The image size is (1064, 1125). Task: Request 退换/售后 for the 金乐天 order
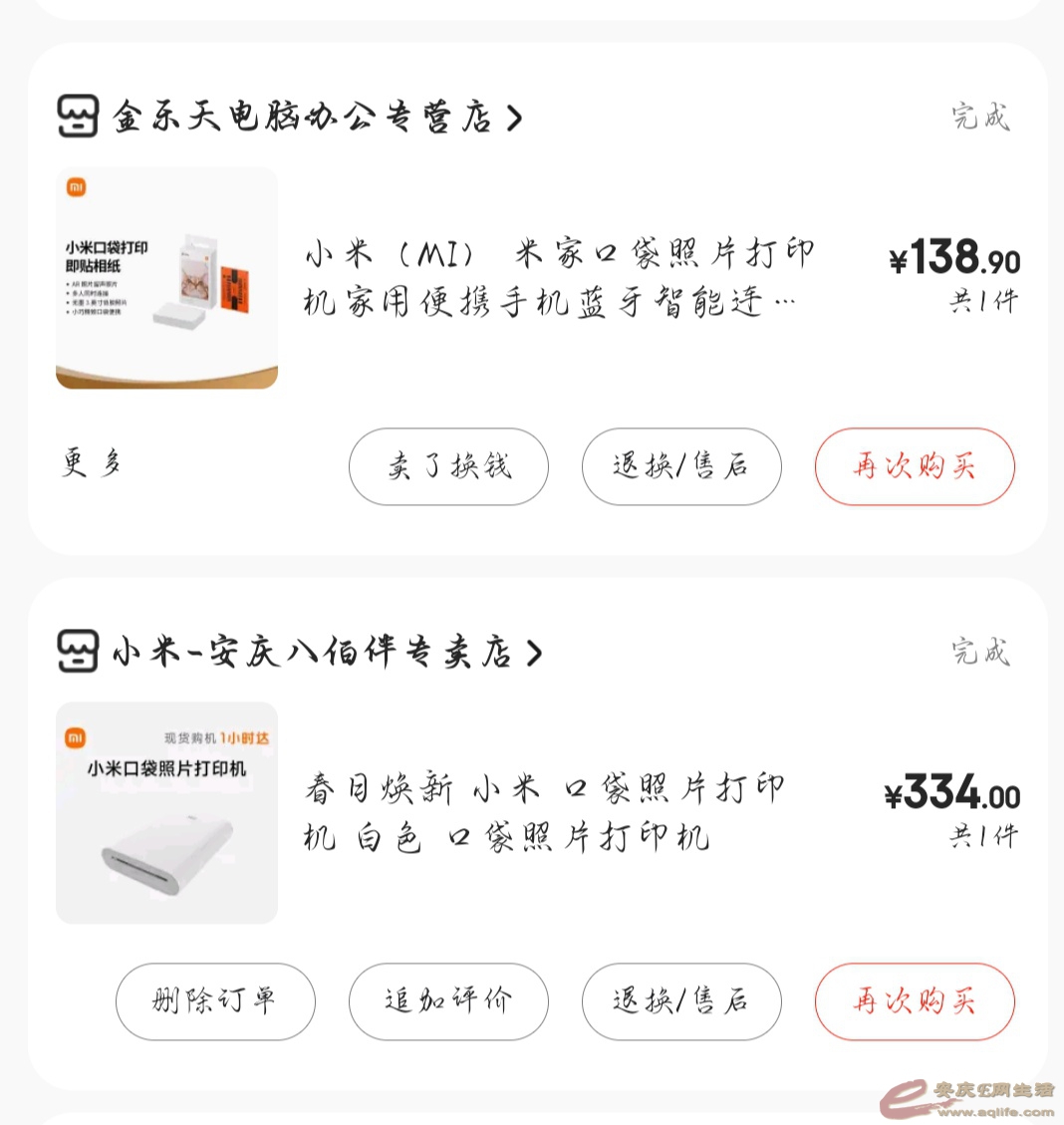tap(681, 466)
